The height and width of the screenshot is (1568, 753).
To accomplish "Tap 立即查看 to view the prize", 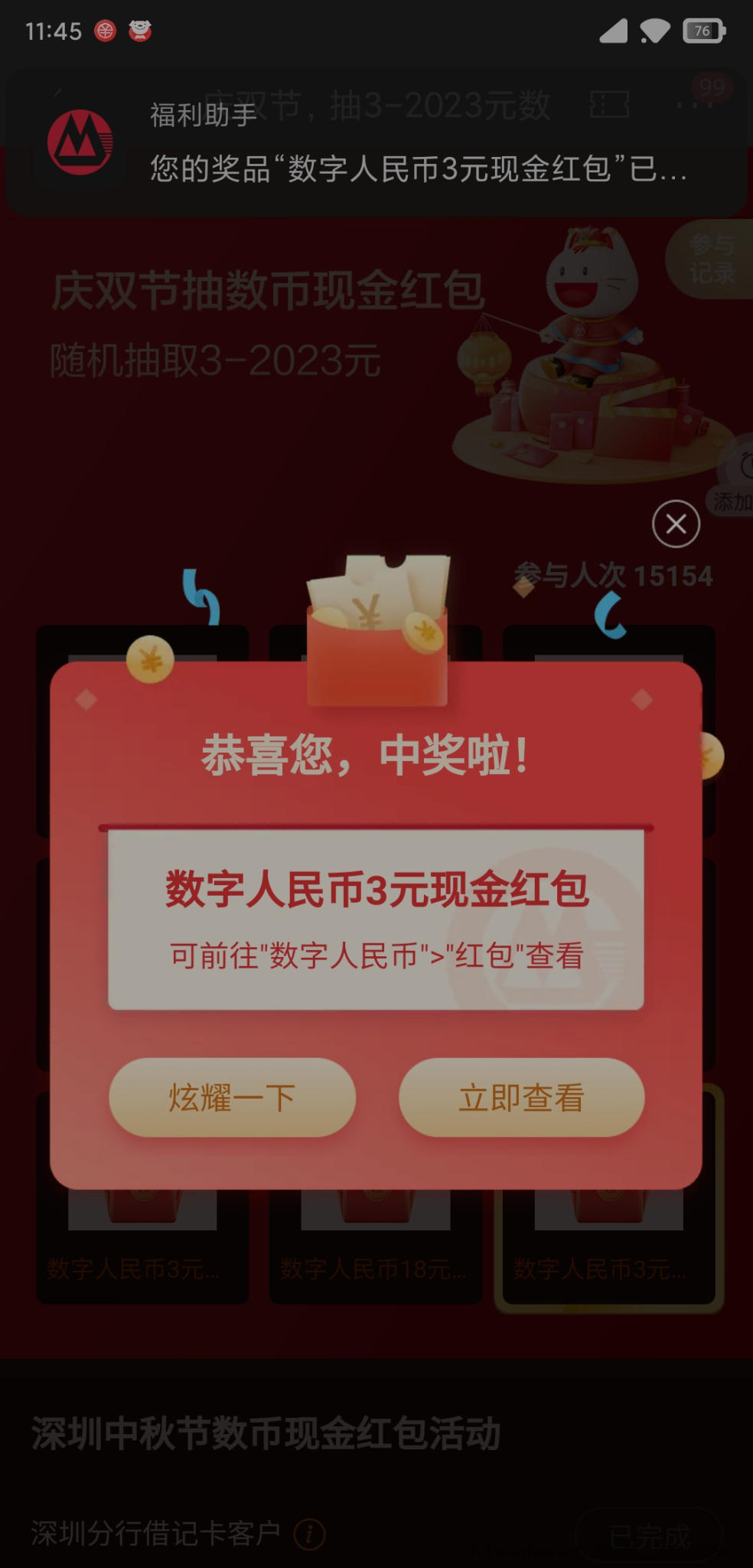I will (521, 1097).
